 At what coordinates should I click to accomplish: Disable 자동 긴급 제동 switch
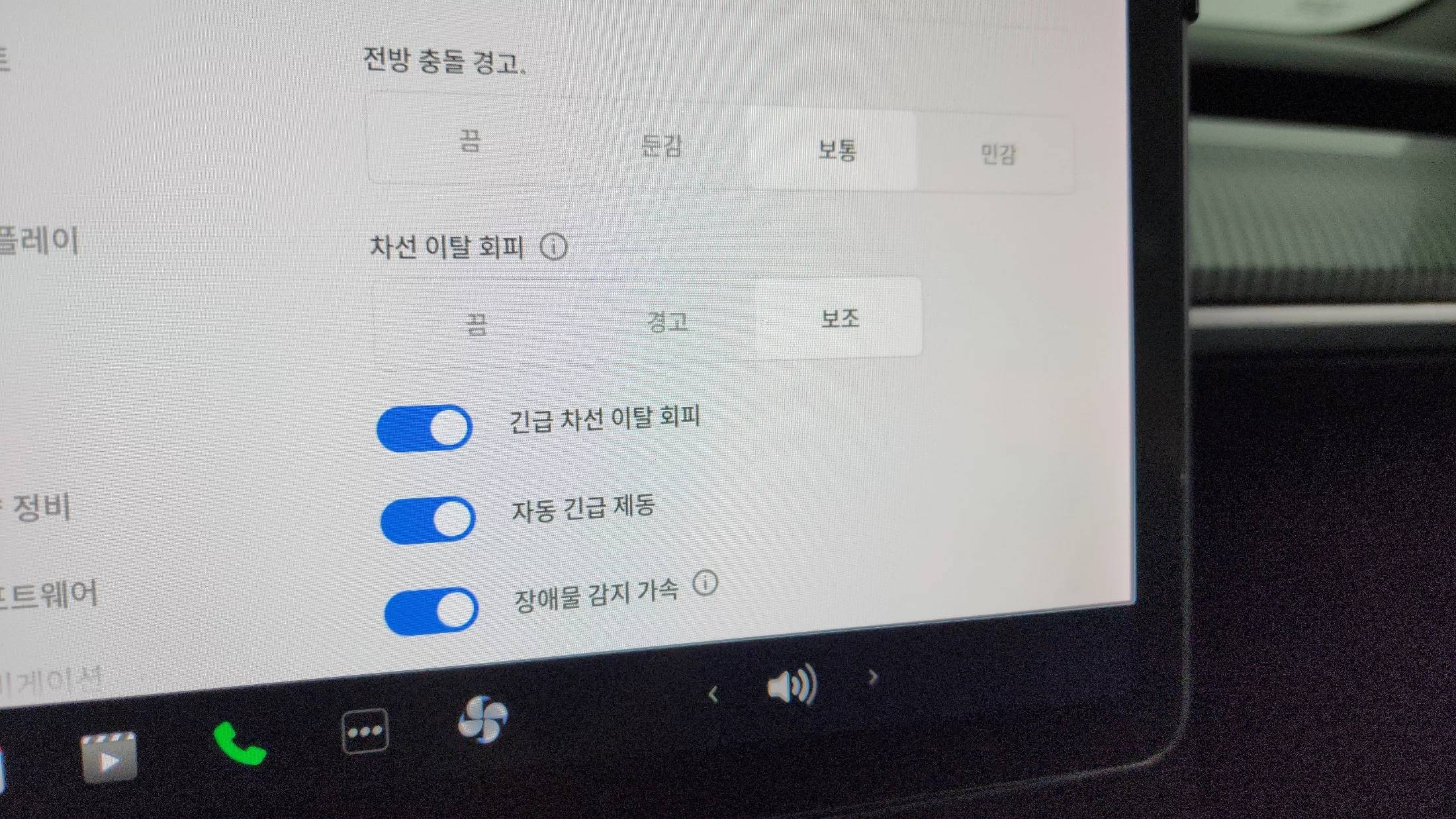click(428, 519)
